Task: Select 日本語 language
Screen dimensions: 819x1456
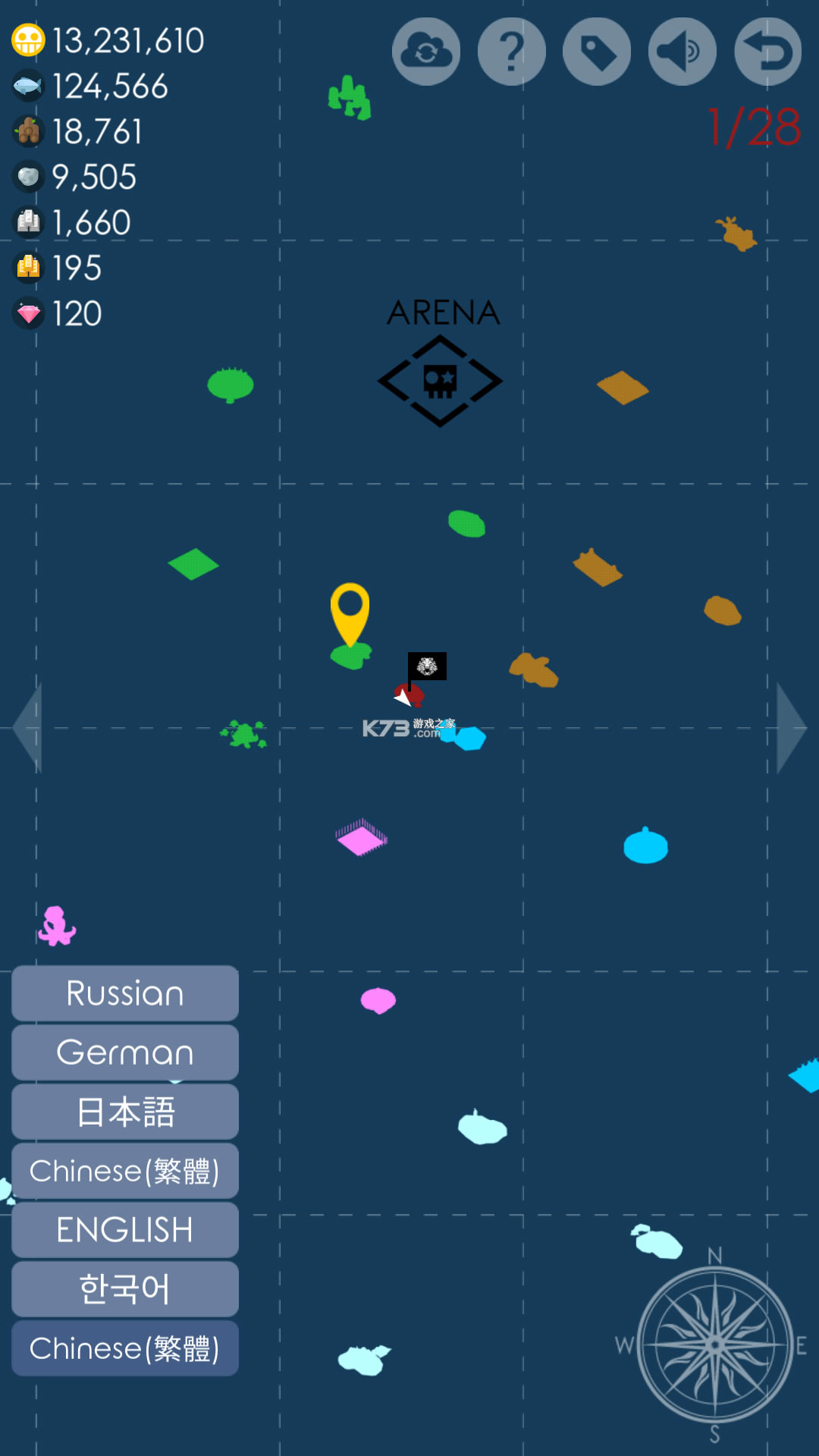Action: click(x=125, y=1112)
